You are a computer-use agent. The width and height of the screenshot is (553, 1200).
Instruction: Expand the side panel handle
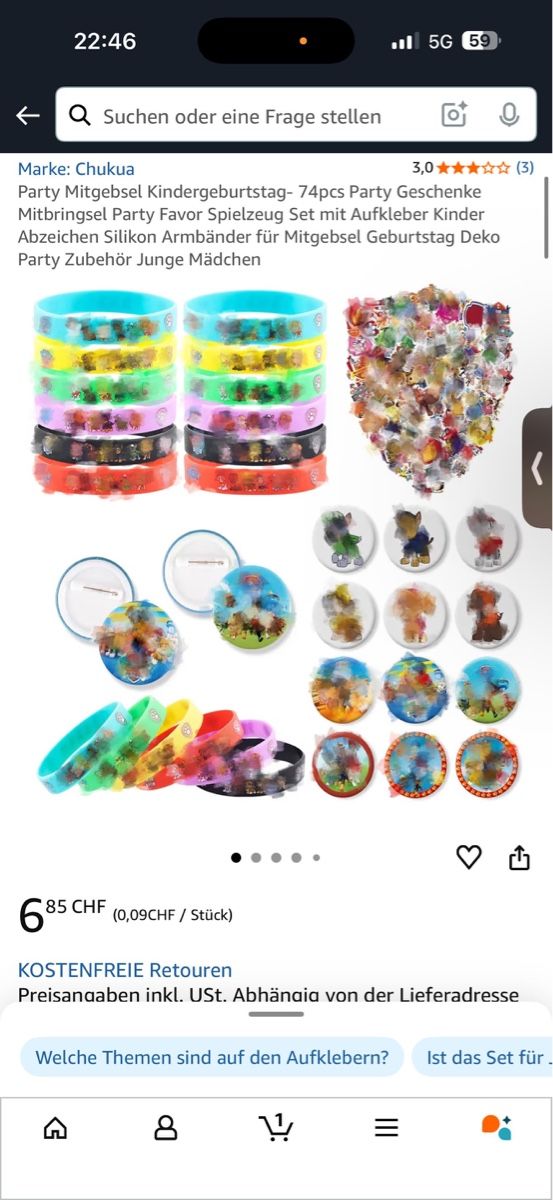click(x=538, y=467)
